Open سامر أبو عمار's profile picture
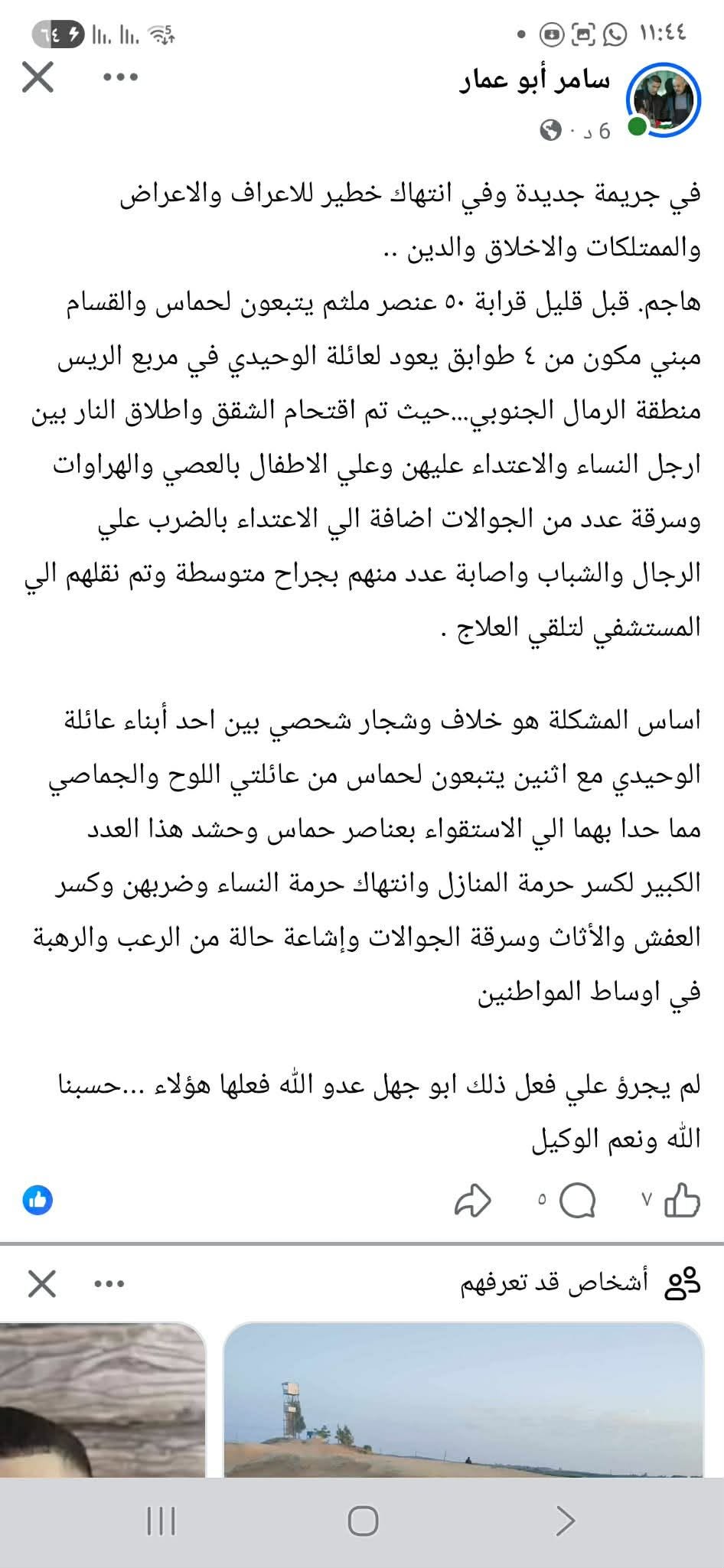724x1568 pixels. coord(664,103)
